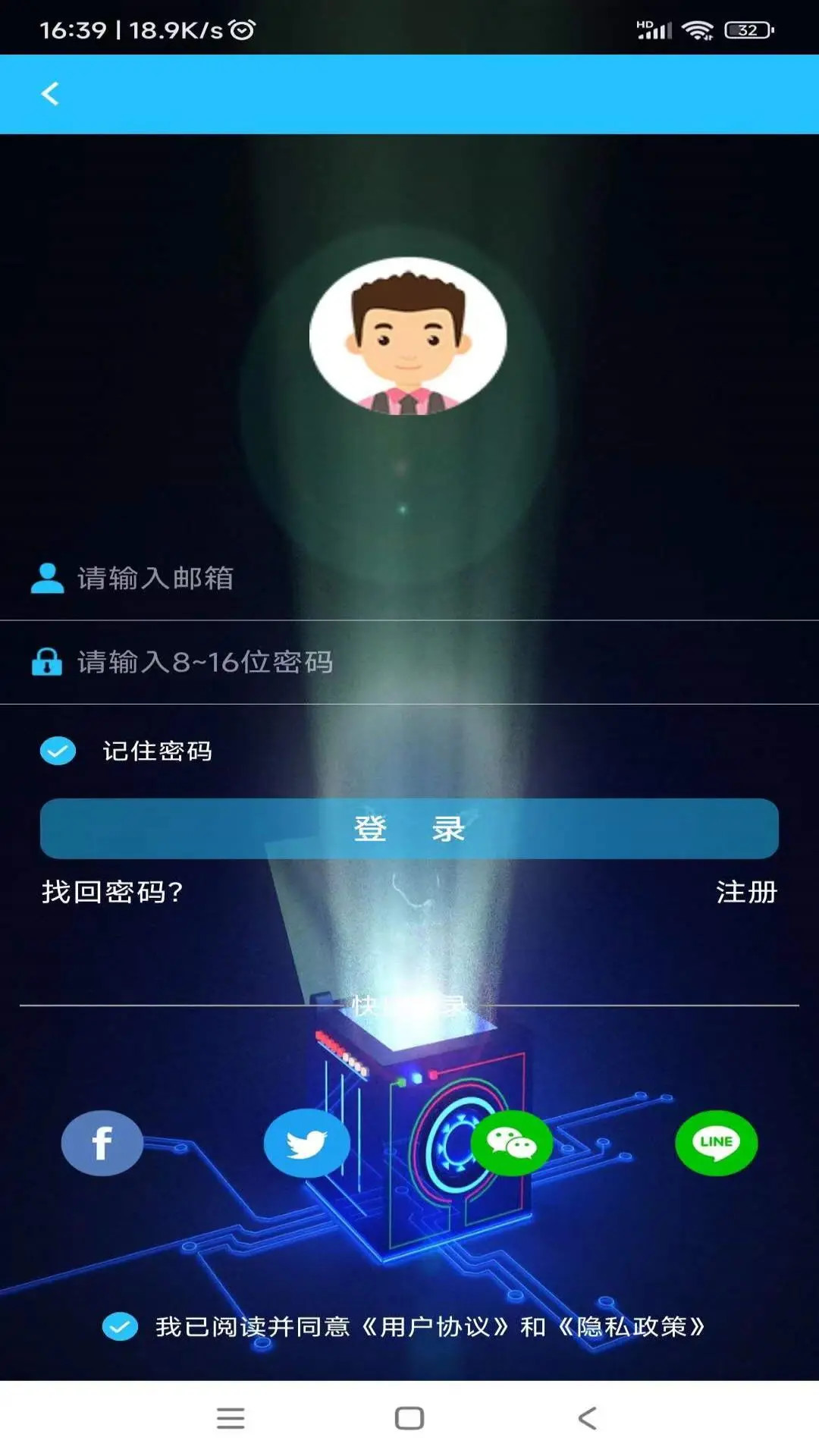
Task: Open the 注册 registration page
Action: click(747, 892)
